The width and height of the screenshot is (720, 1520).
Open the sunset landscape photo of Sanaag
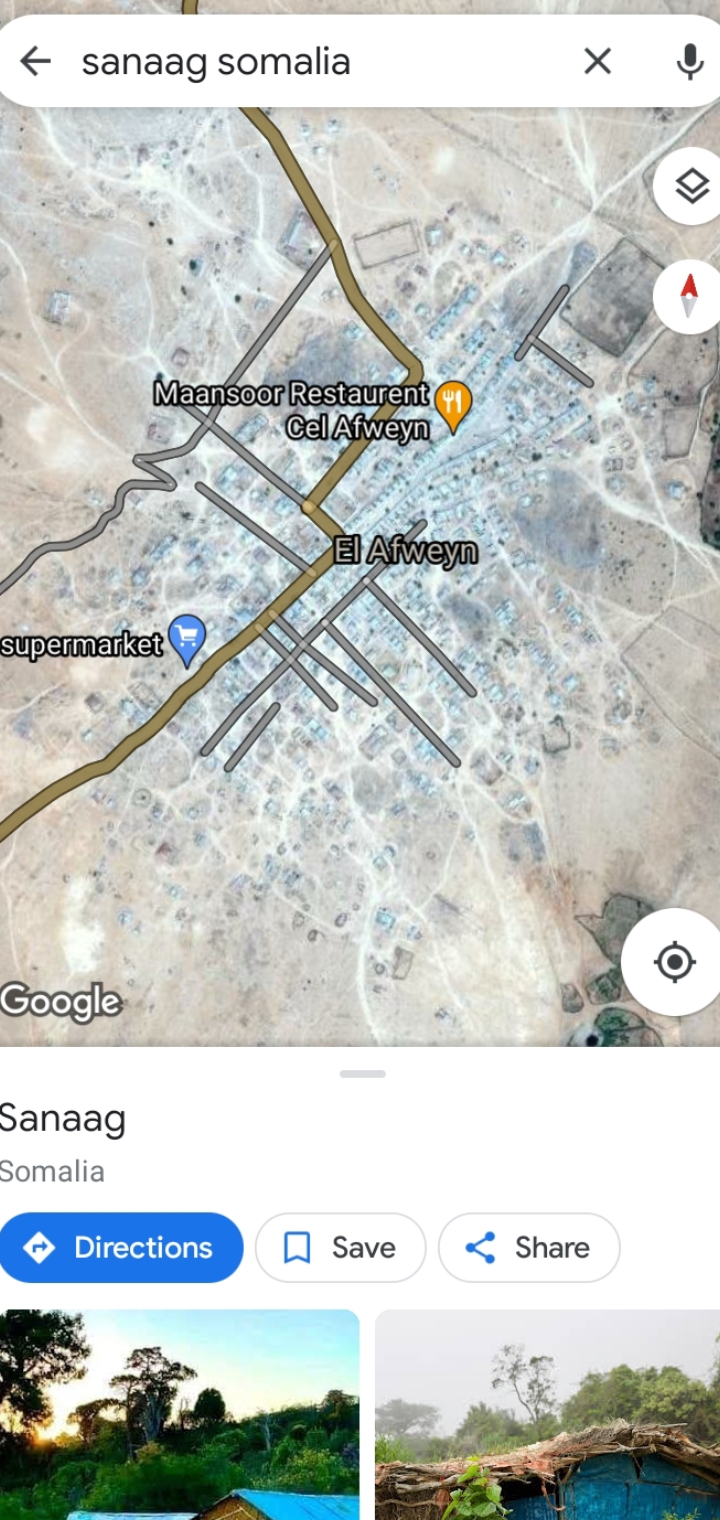tap(179, 1414)
